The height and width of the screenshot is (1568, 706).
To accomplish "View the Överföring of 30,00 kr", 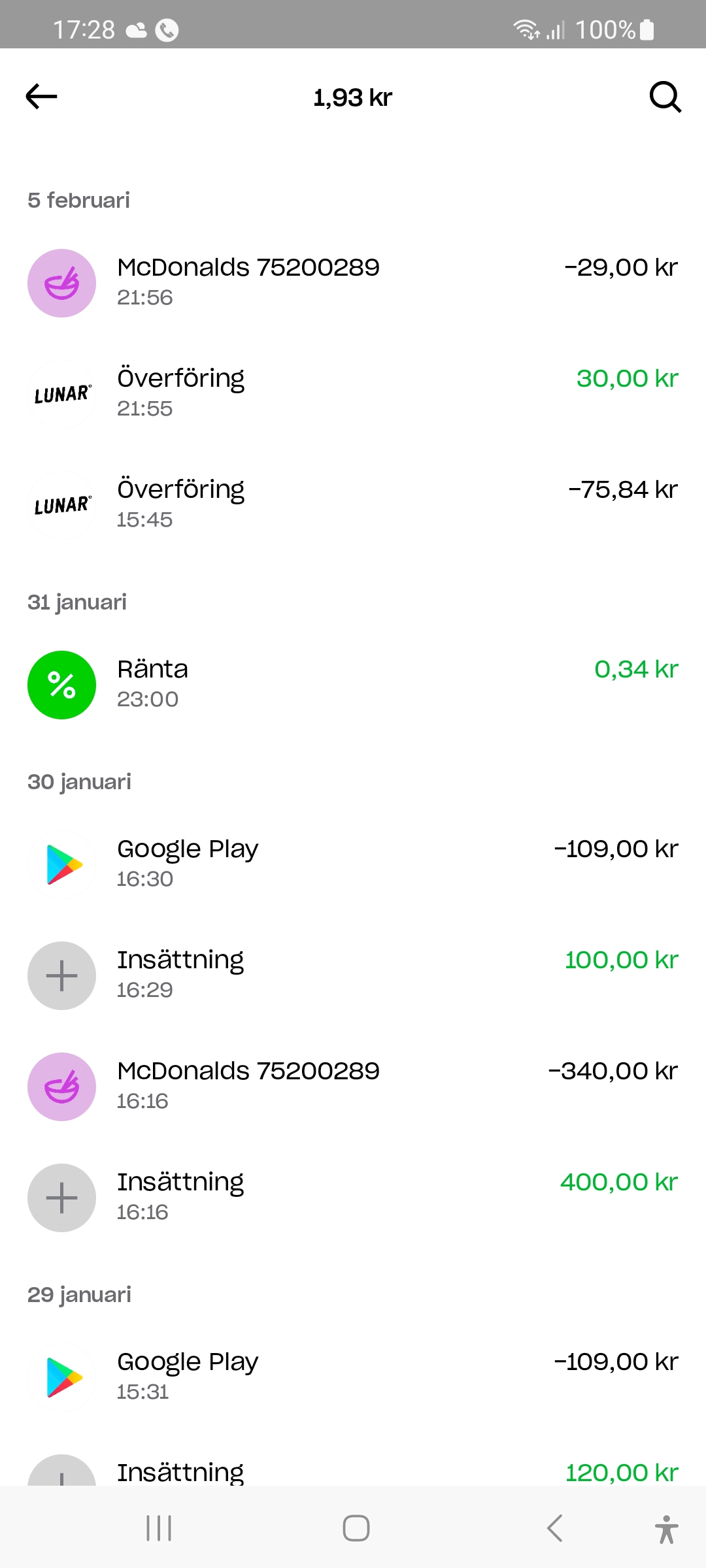I will (x=353, y=393).
